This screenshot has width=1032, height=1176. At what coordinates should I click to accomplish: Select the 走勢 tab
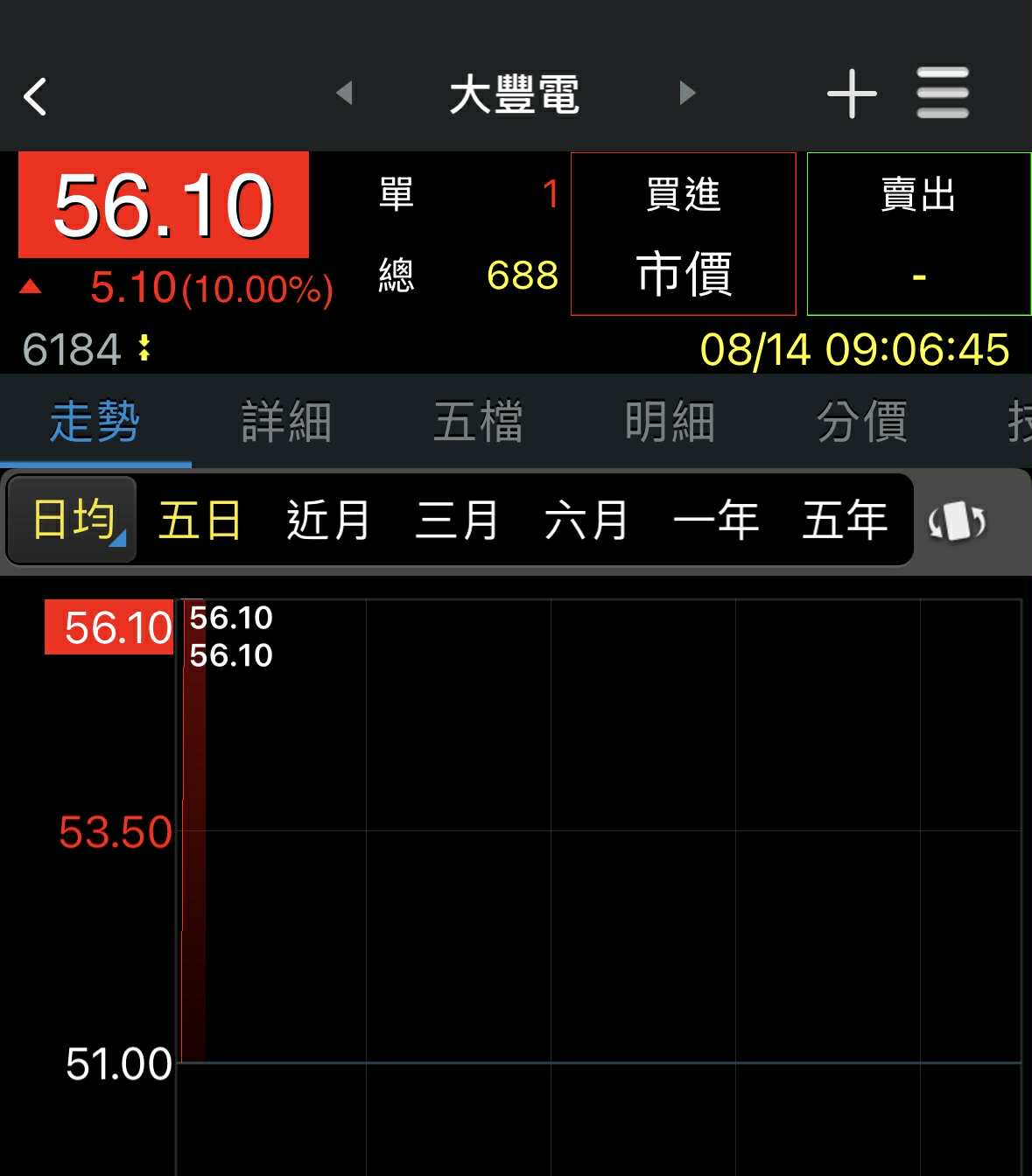(x=96, y=422)
